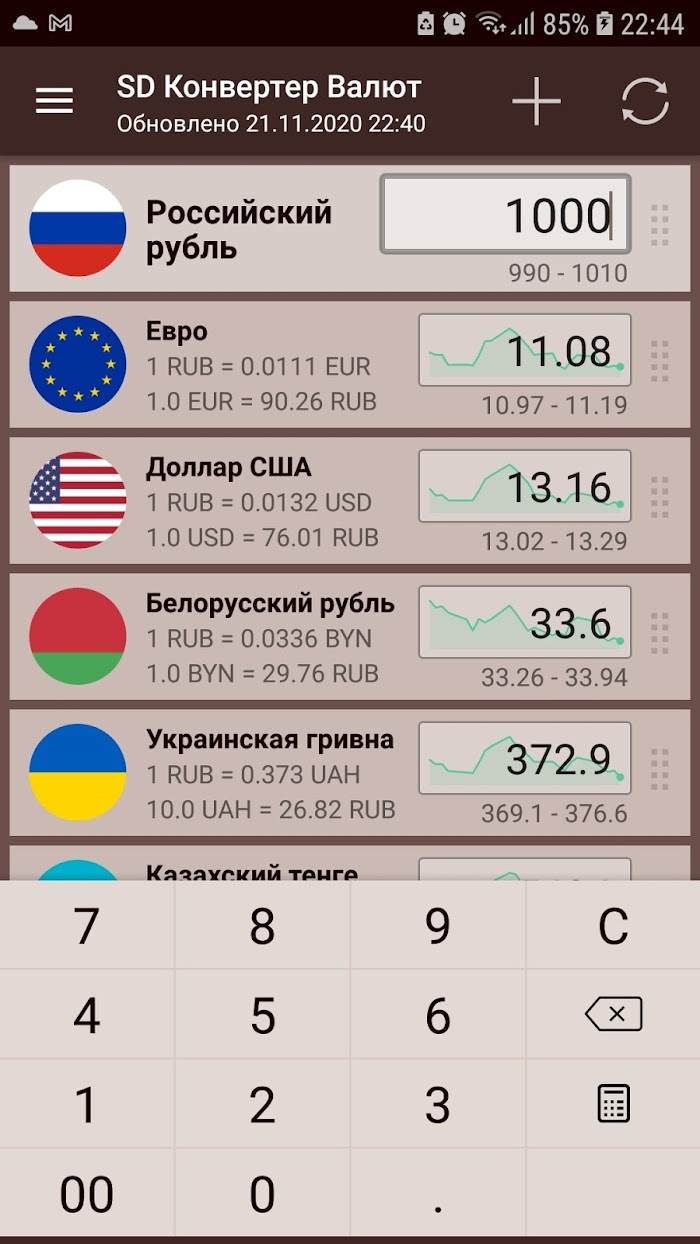The width and height of the screenshot is (700, 1244).
Task: Add a new currency with plus icon
Action: pos(537,101)
